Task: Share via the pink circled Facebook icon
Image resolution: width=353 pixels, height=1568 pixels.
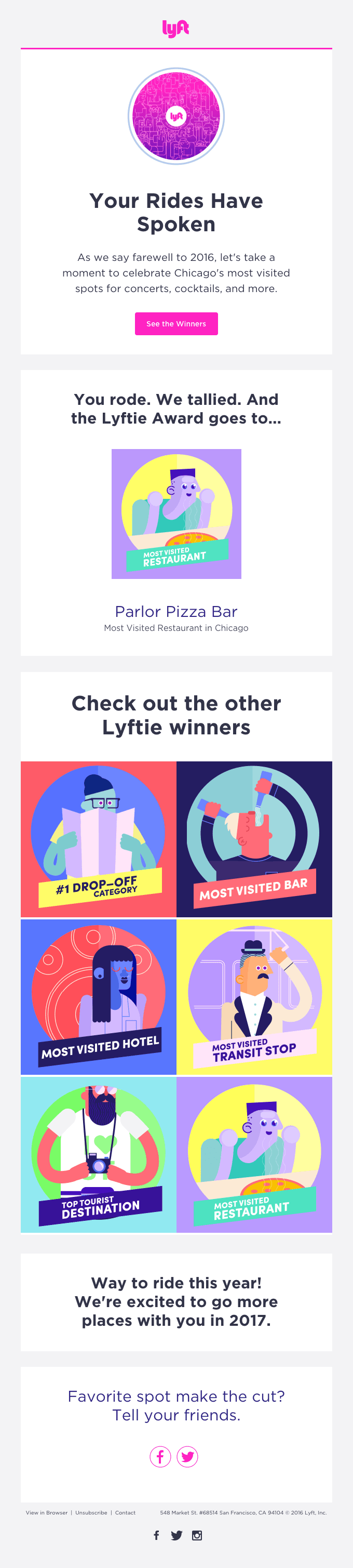Action: pos(160,1457)
